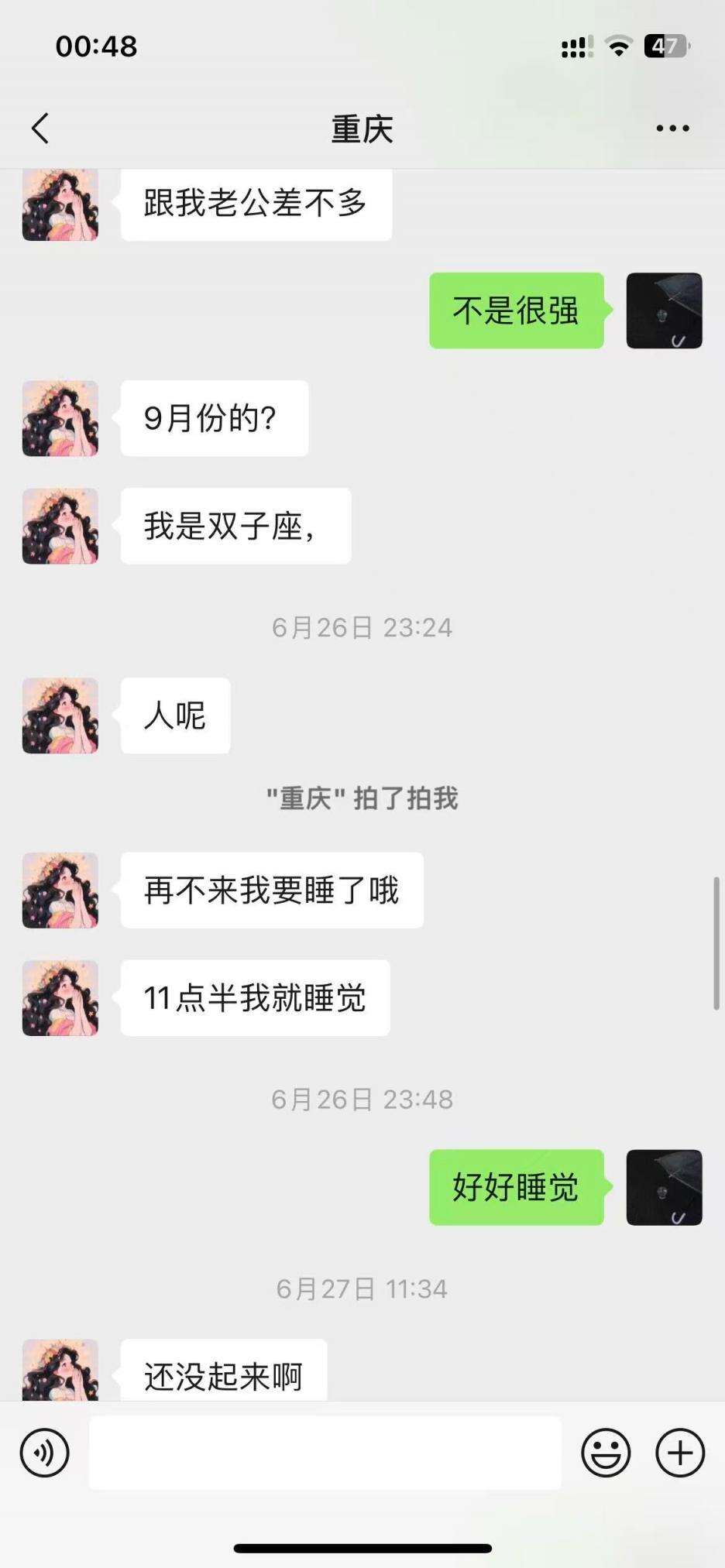
Task: Open my avatar beside "好好睡觉" message
Action: tap(664, 1187)
